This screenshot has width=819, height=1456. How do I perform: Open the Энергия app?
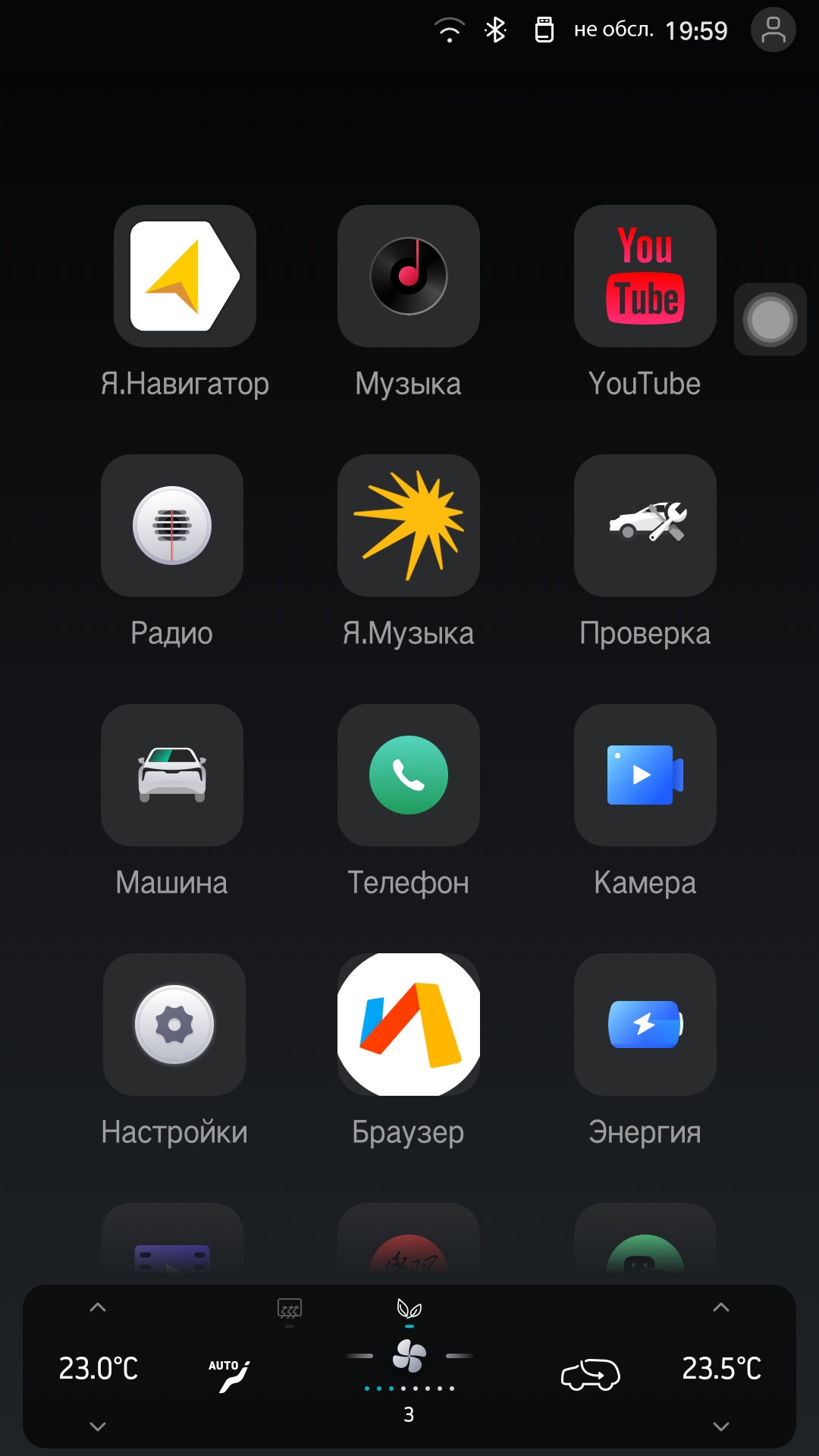(645, 1025)
